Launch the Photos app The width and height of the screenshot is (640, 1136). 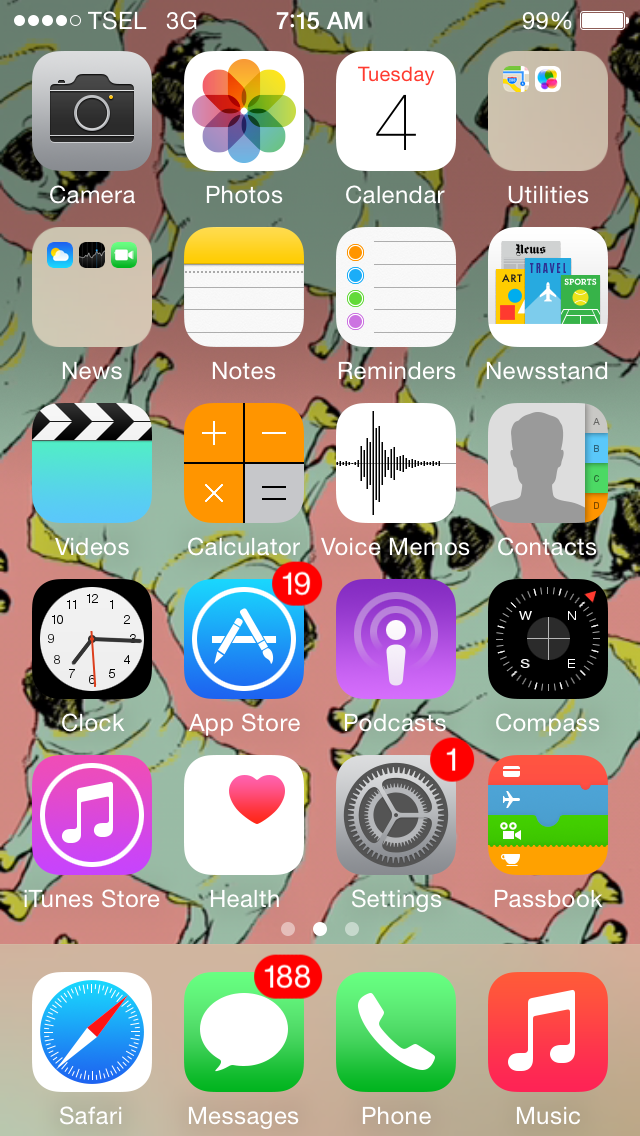(x=244, y=111)
